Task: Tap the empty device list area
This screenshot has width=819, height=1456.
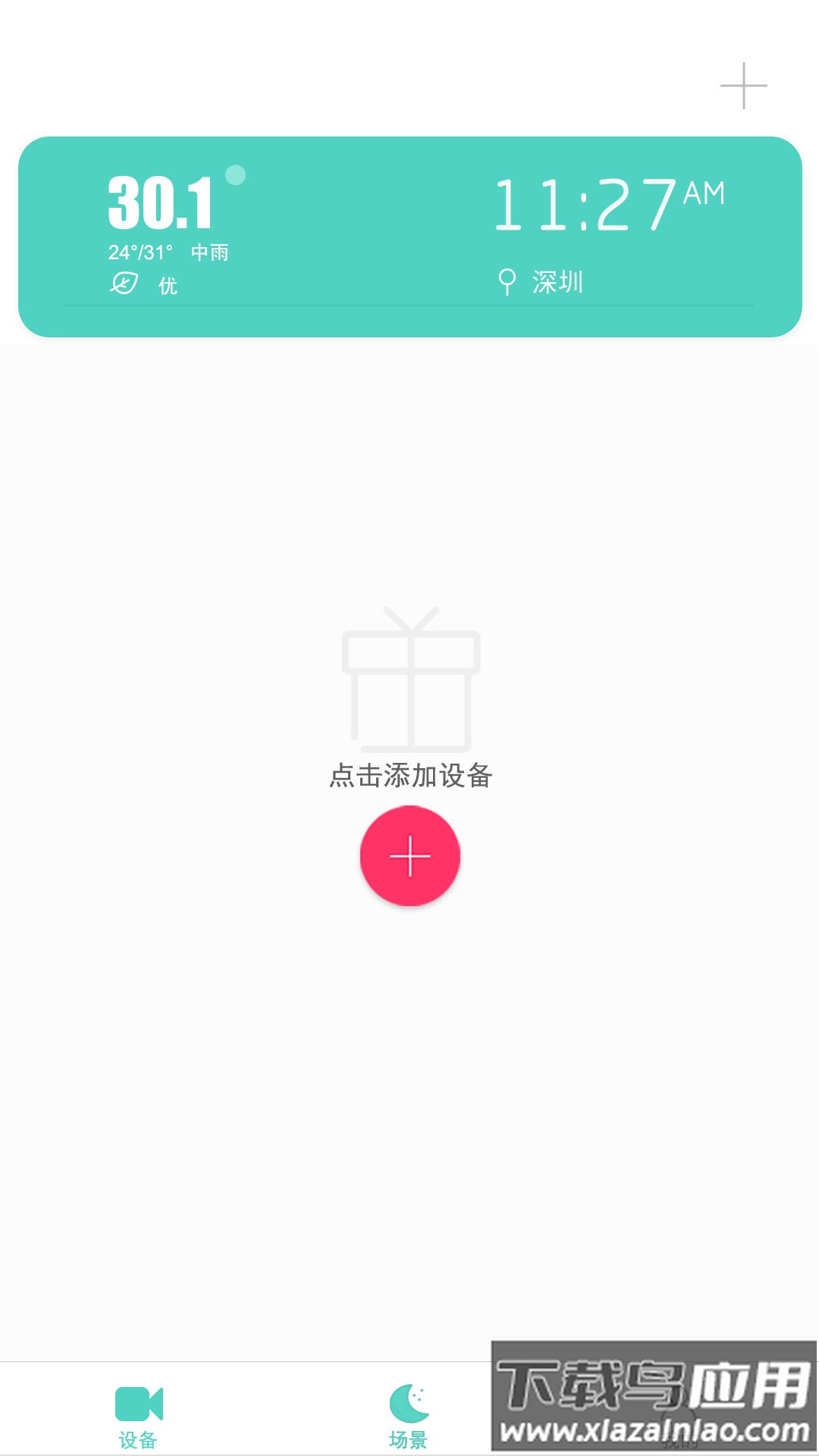Action: [409, 1100]
